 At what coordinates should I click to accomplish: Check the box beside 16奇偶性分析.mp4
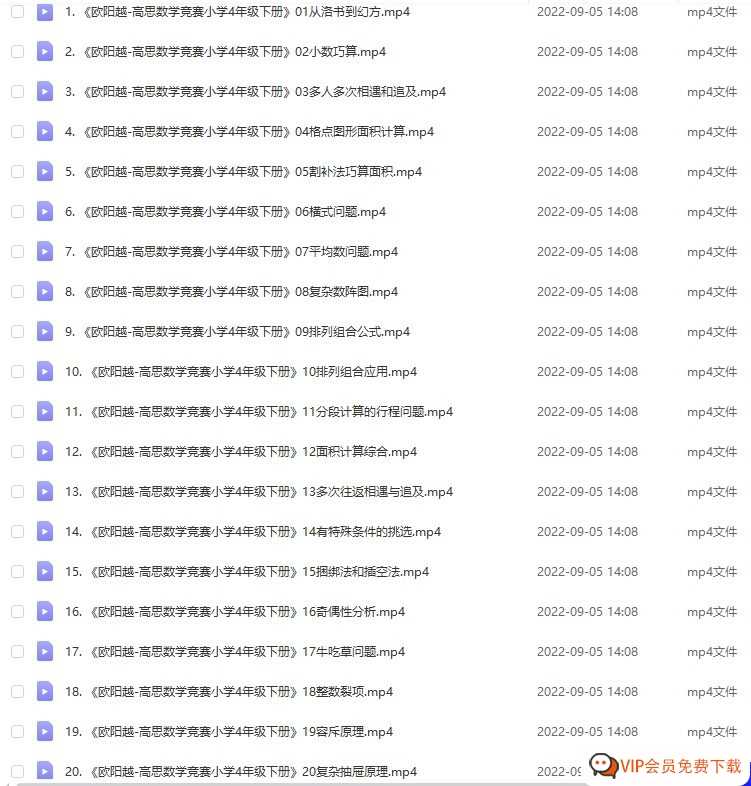pos(17,611)
